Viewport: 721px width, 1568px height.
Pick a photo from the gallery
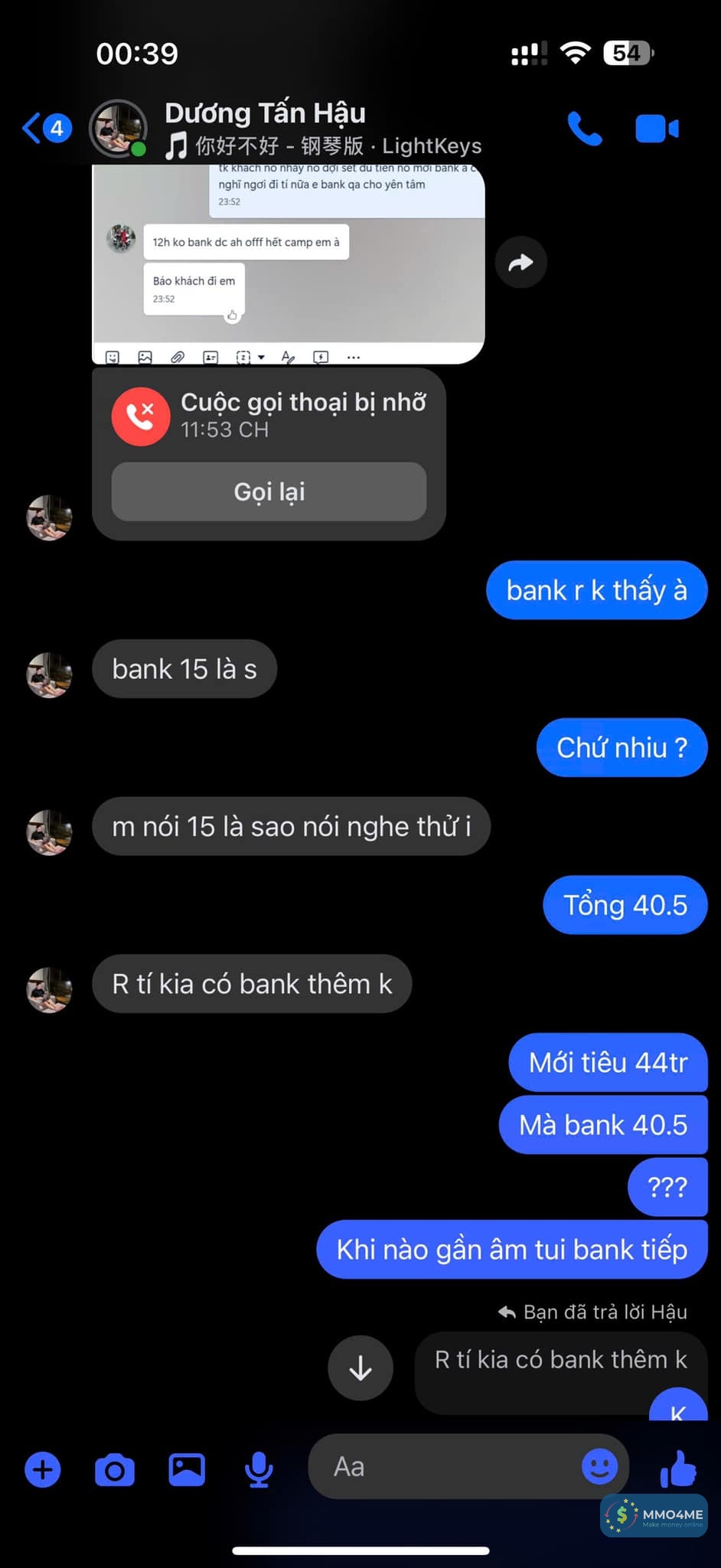187,1470
